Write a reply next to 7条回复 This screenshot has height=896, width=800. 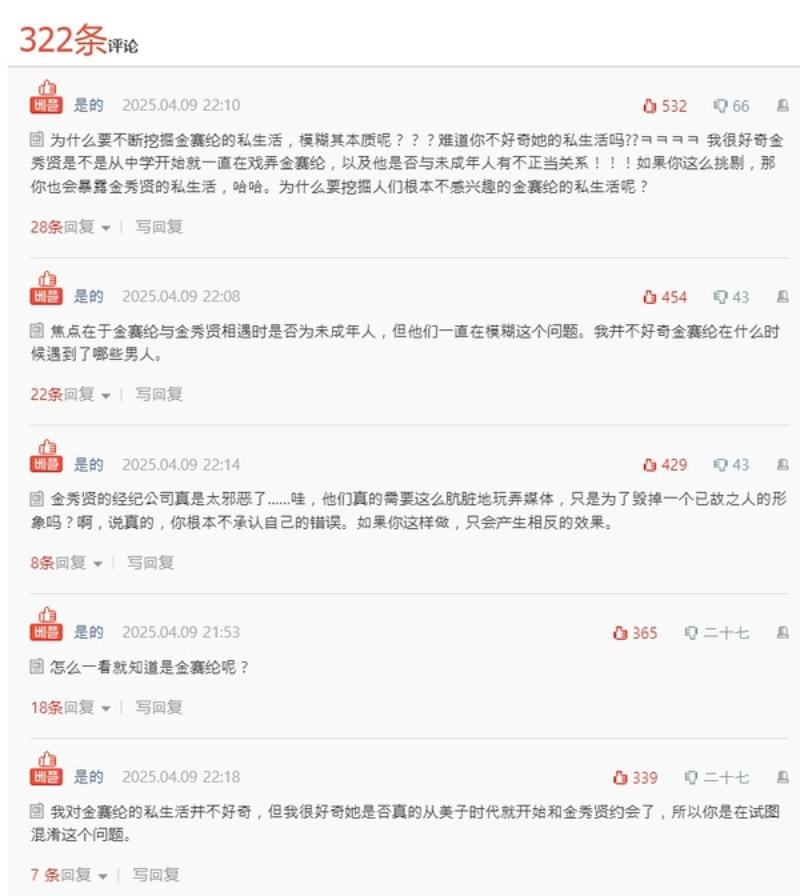pos(156,875)
